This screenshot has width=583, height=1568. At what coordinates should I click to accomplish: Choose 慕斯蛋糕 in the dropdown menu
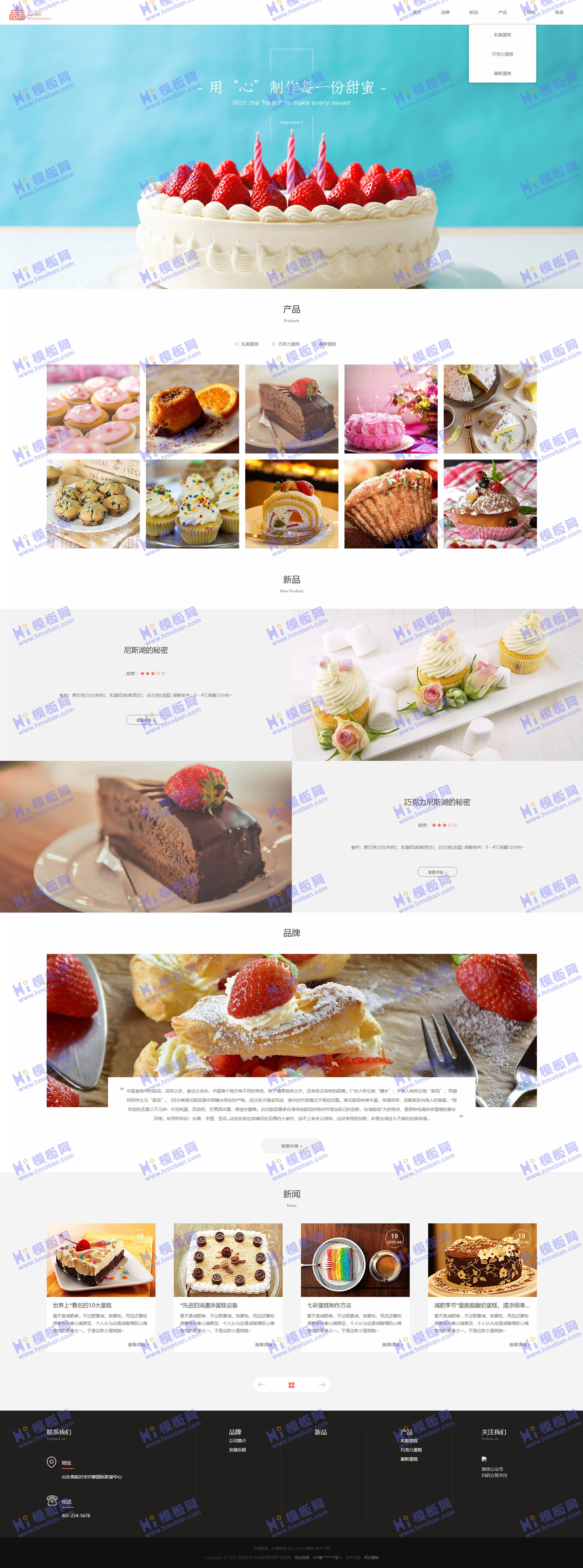click(502, 74)
